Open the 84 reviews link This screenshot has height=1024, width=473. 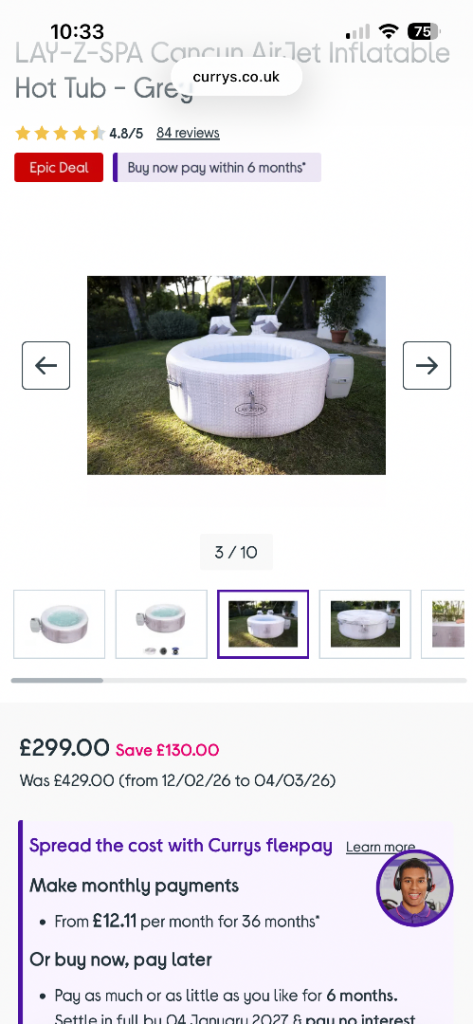[x=188, y=133]
